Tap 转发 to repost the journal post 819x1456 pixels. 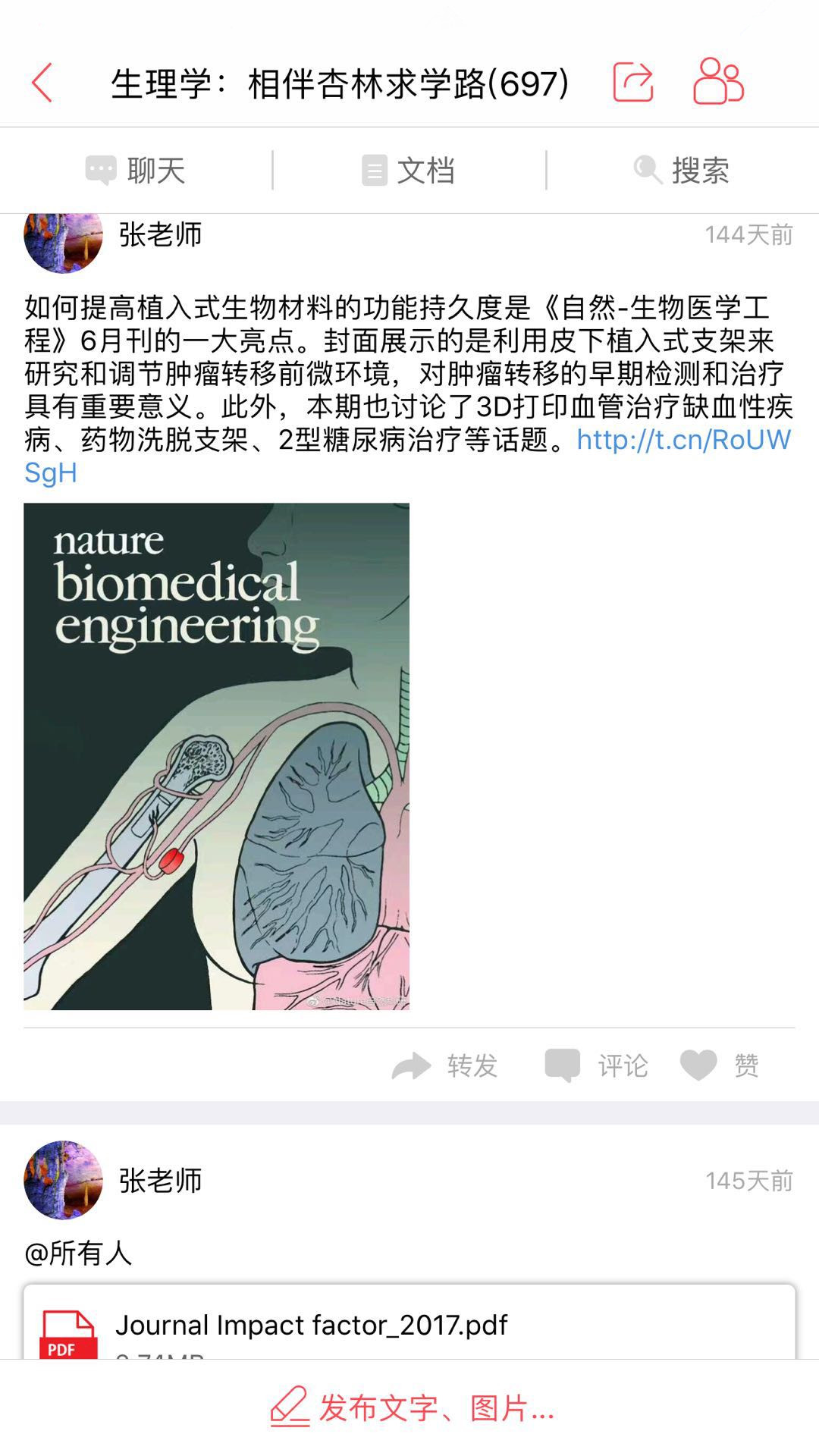(x=445, y=1065)
